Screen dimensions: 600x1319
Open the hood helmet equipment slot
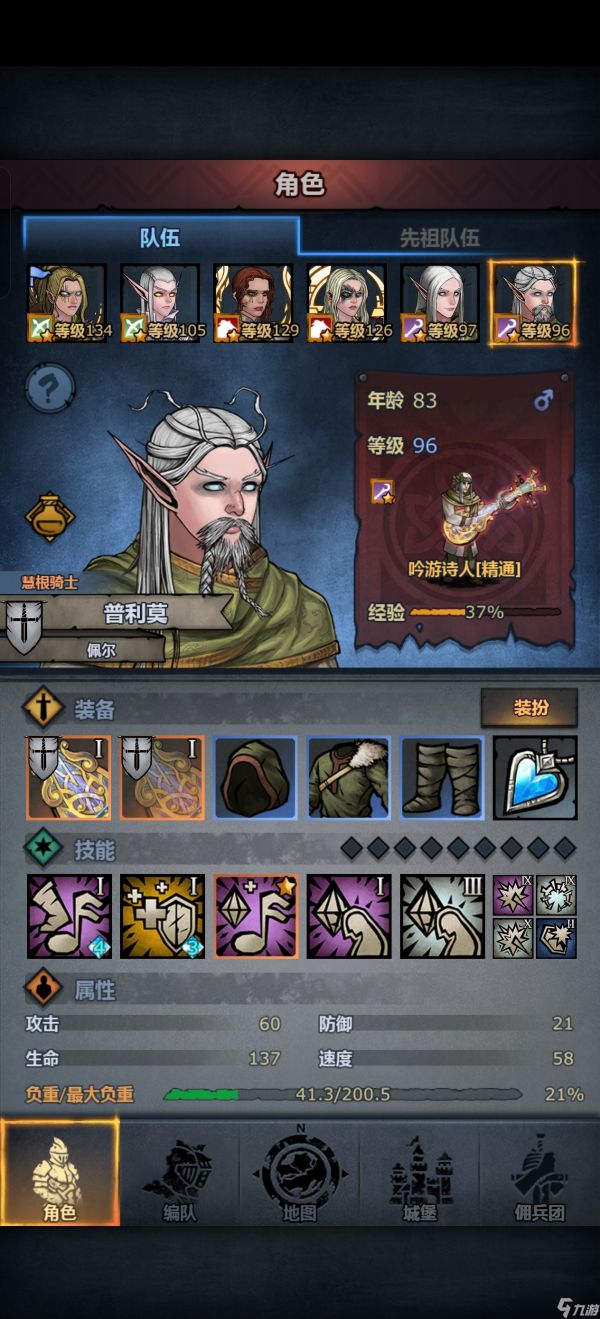[x=254, y=778]
